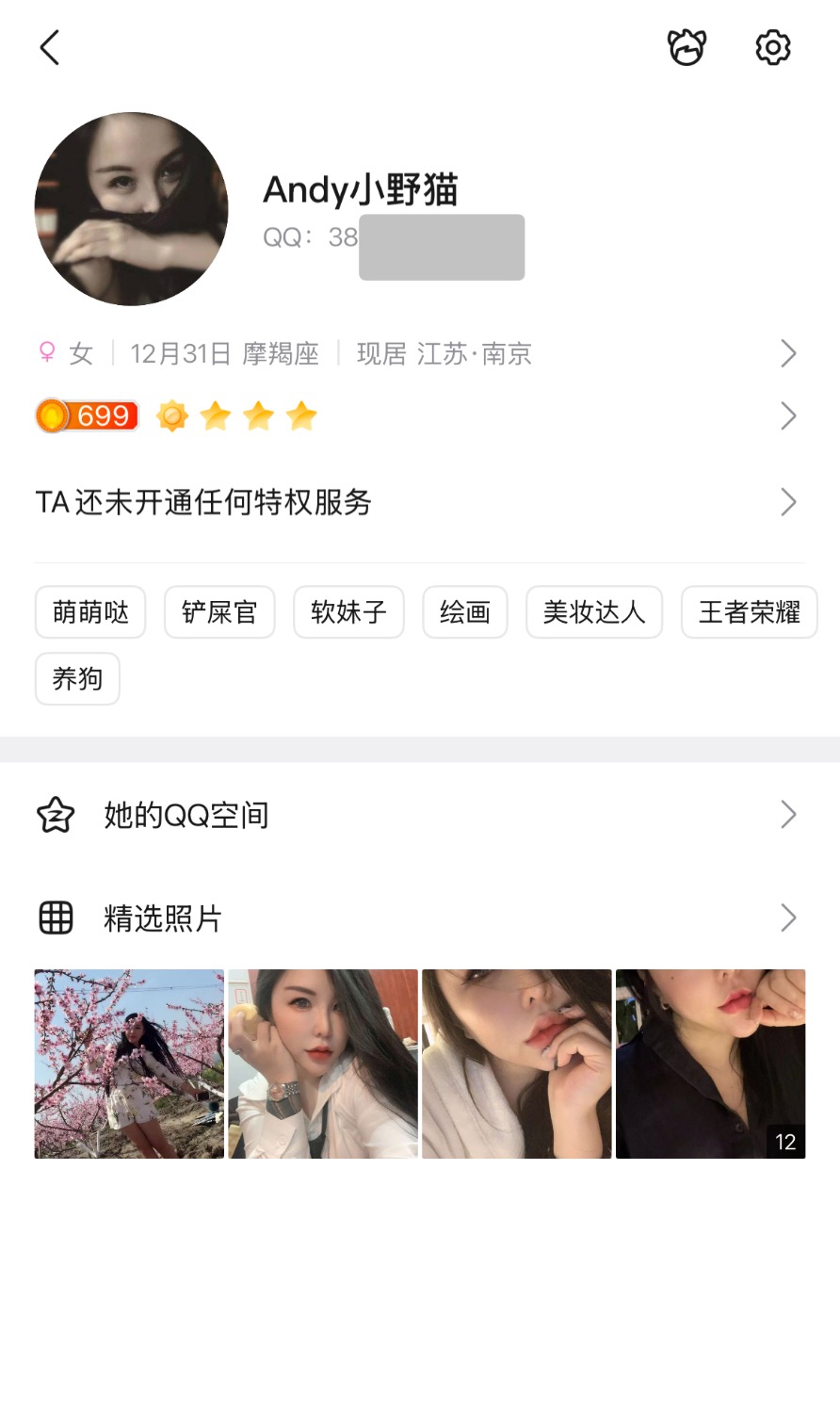
Task: Open the TA还未开通任何特权服务 row
Action: [x=419, y=502]
